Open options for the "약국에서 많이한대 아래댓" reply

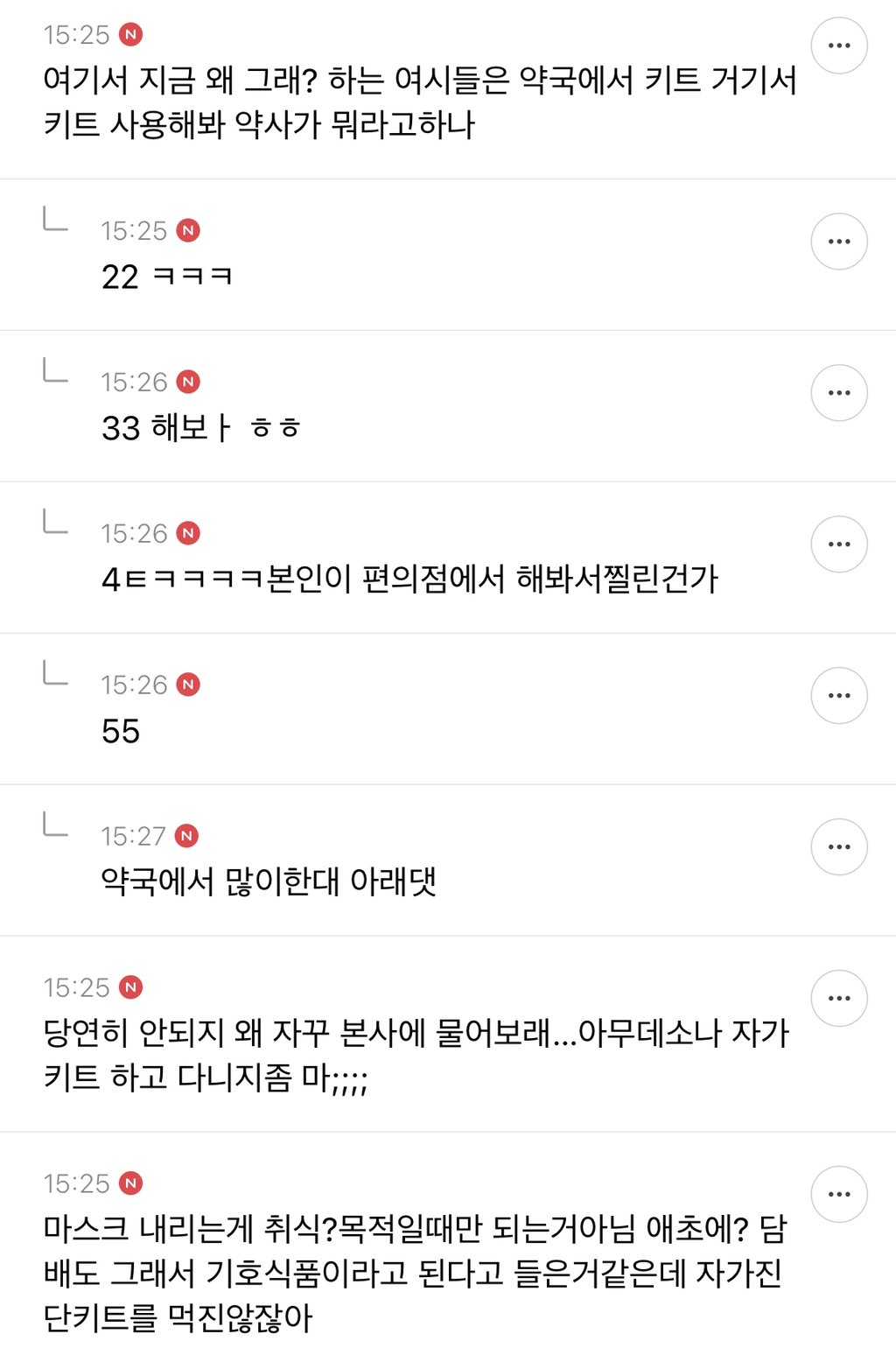click(839, 846)
